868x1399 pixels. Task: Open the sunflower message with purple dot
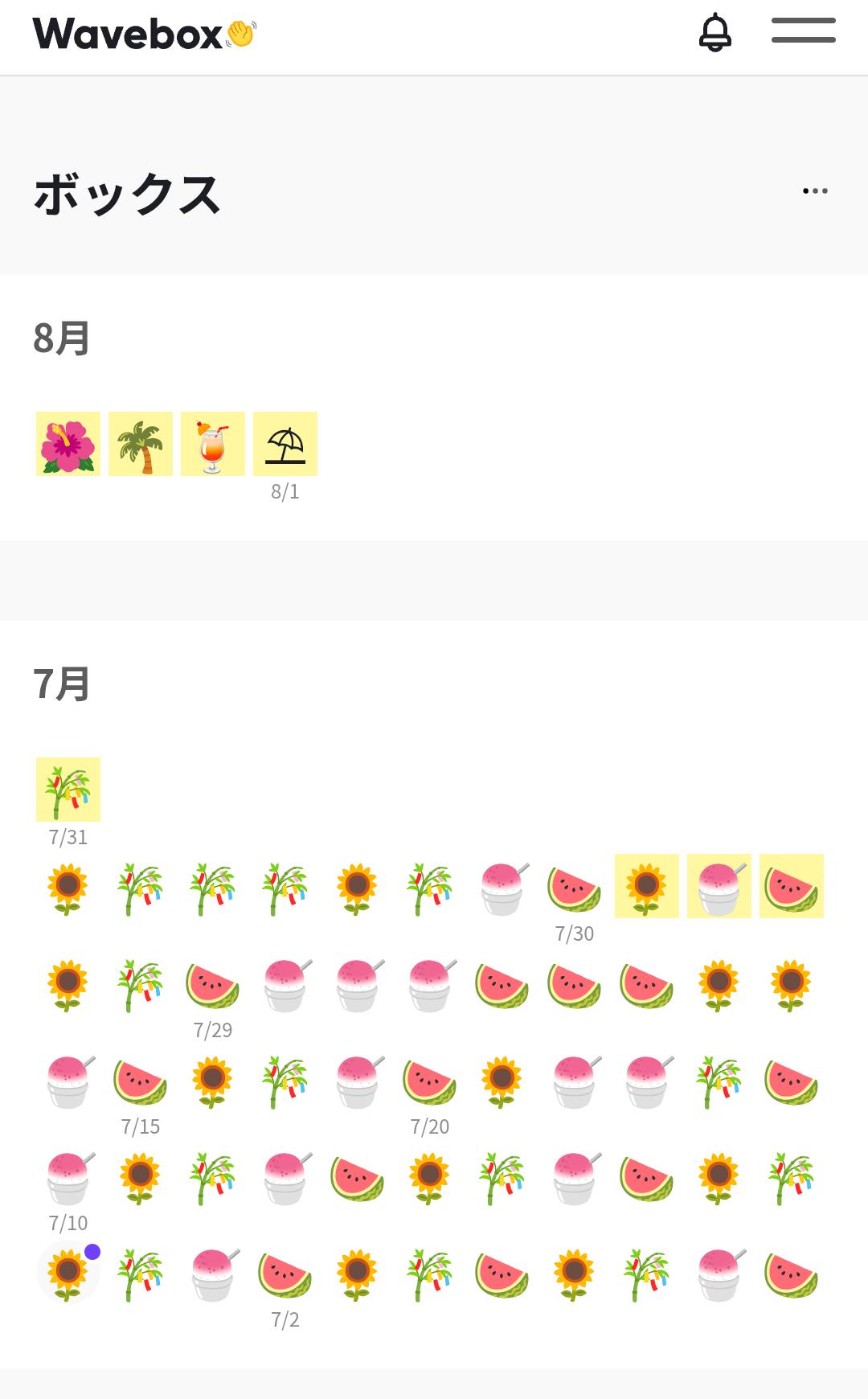coord(68,1272)
